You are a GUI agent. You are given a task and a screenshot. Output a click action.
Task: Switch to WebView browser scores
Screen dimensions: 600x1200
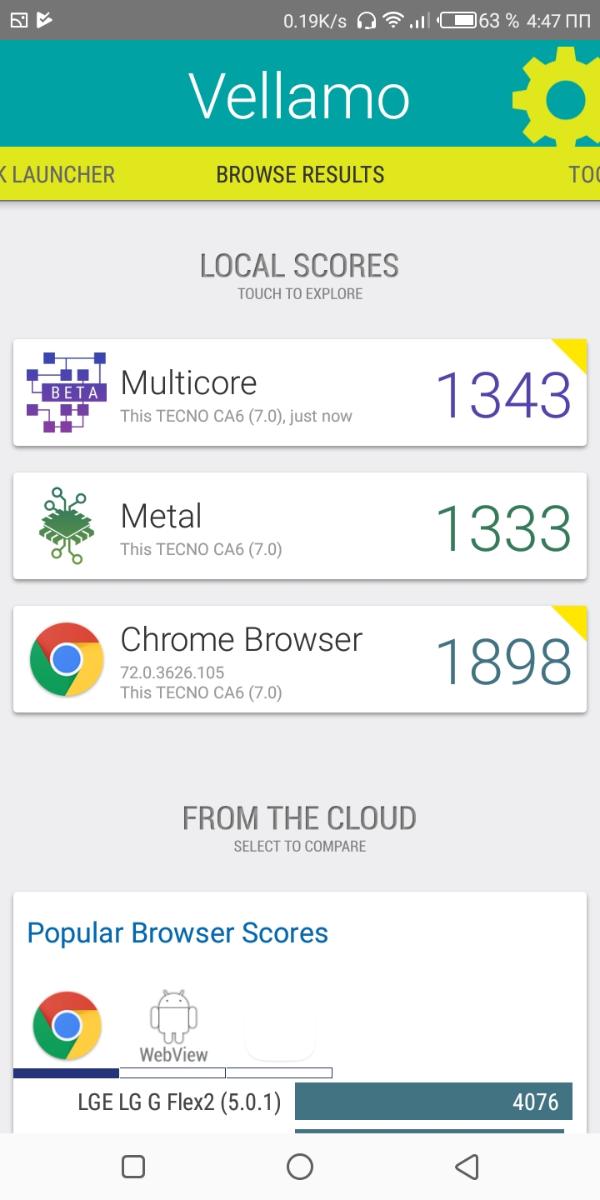point(173,1026)
